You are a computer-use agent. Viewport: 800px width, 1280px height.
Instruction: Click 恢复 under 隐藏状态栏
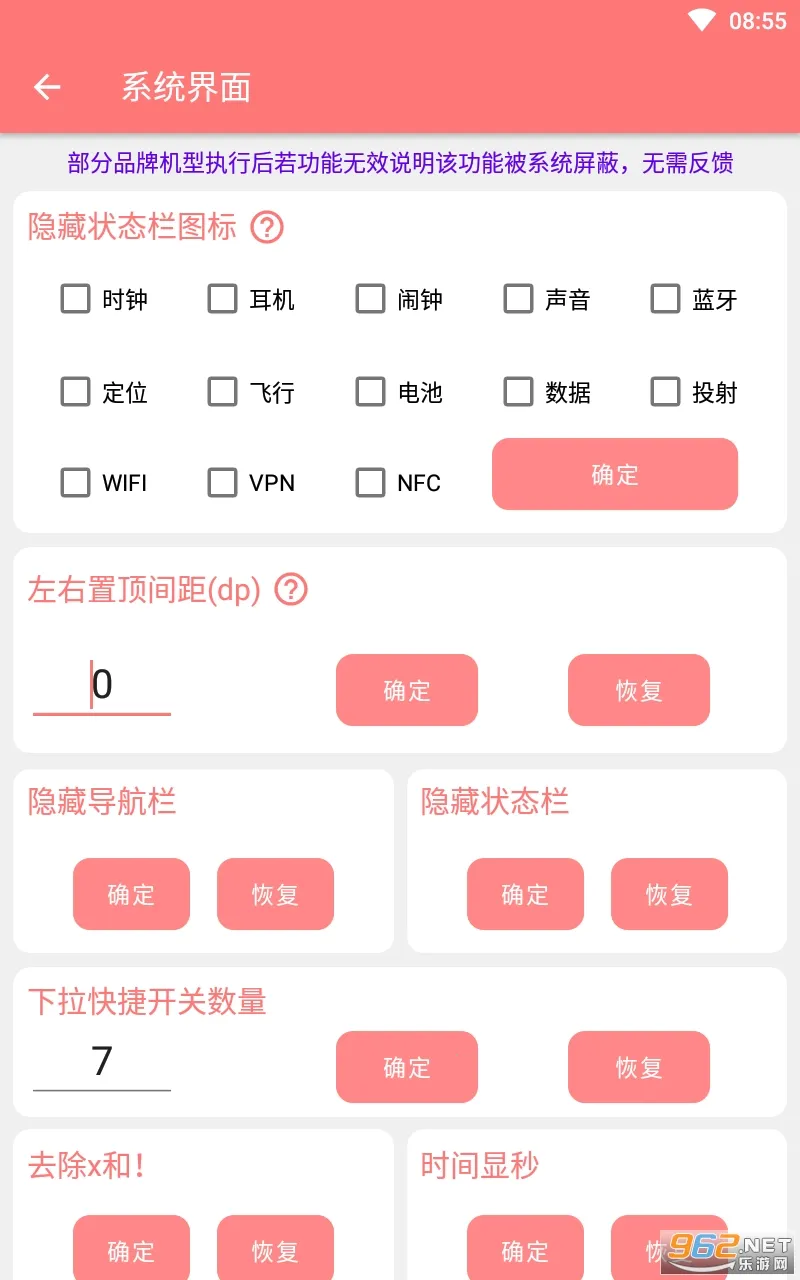tap(669, 894)
